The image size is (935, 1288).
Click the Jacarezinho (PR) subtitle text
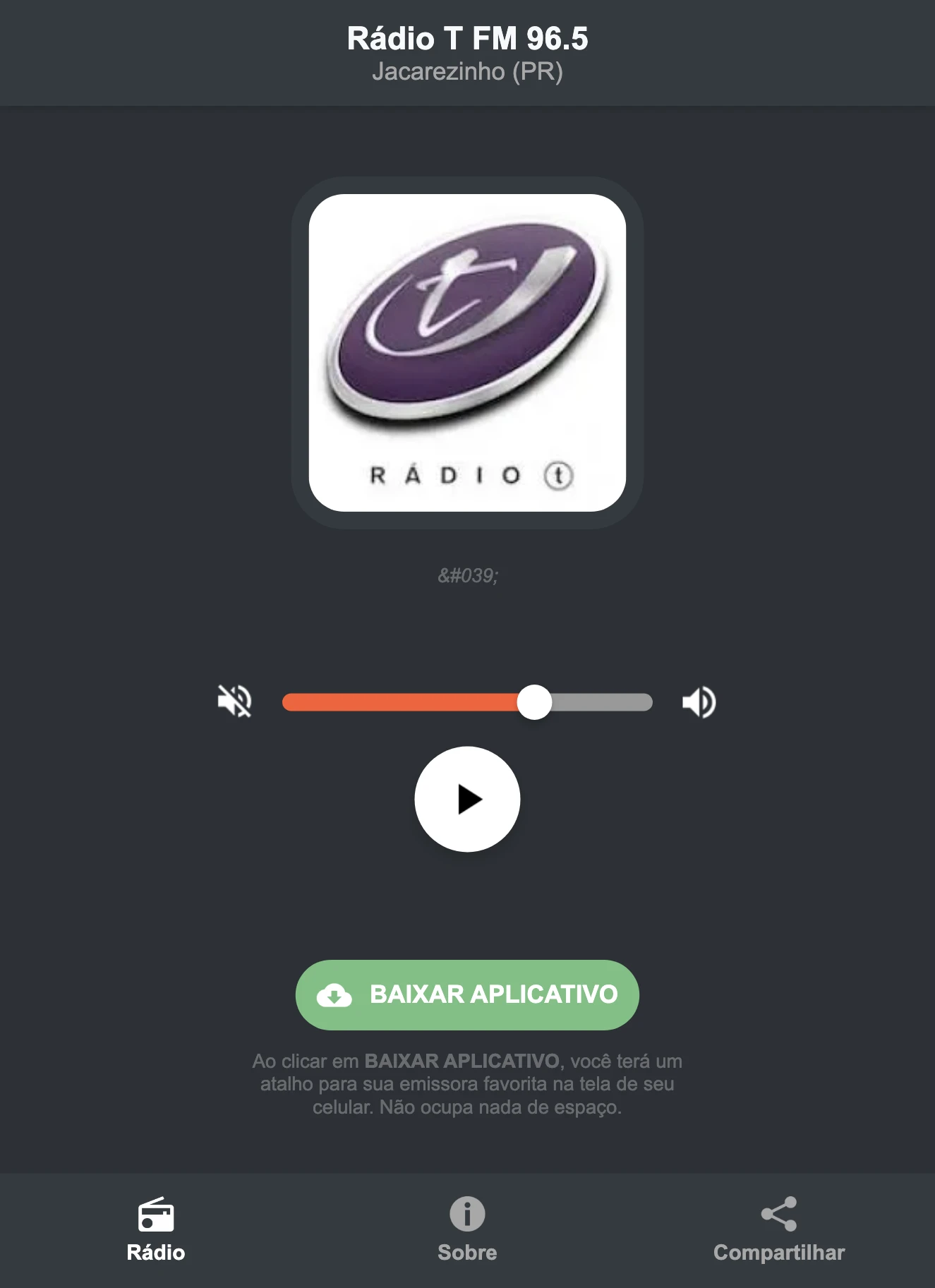[467, 71]
